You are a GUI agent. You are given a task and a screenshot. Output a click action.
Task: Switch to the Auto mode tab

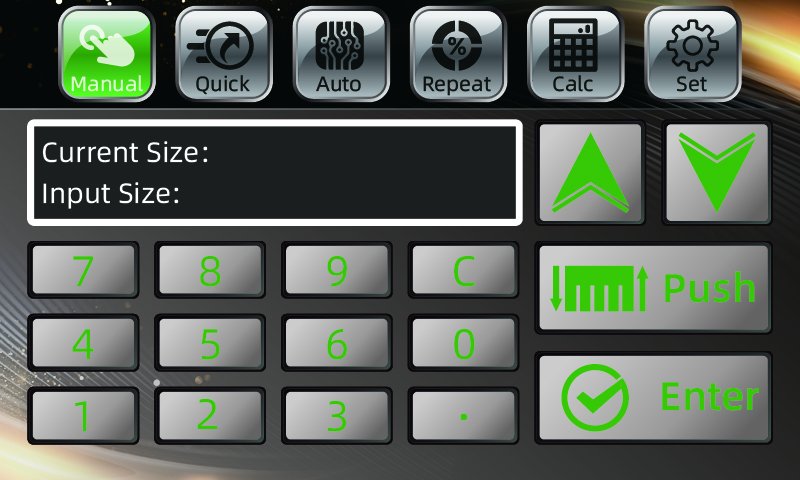coord(339,55)
